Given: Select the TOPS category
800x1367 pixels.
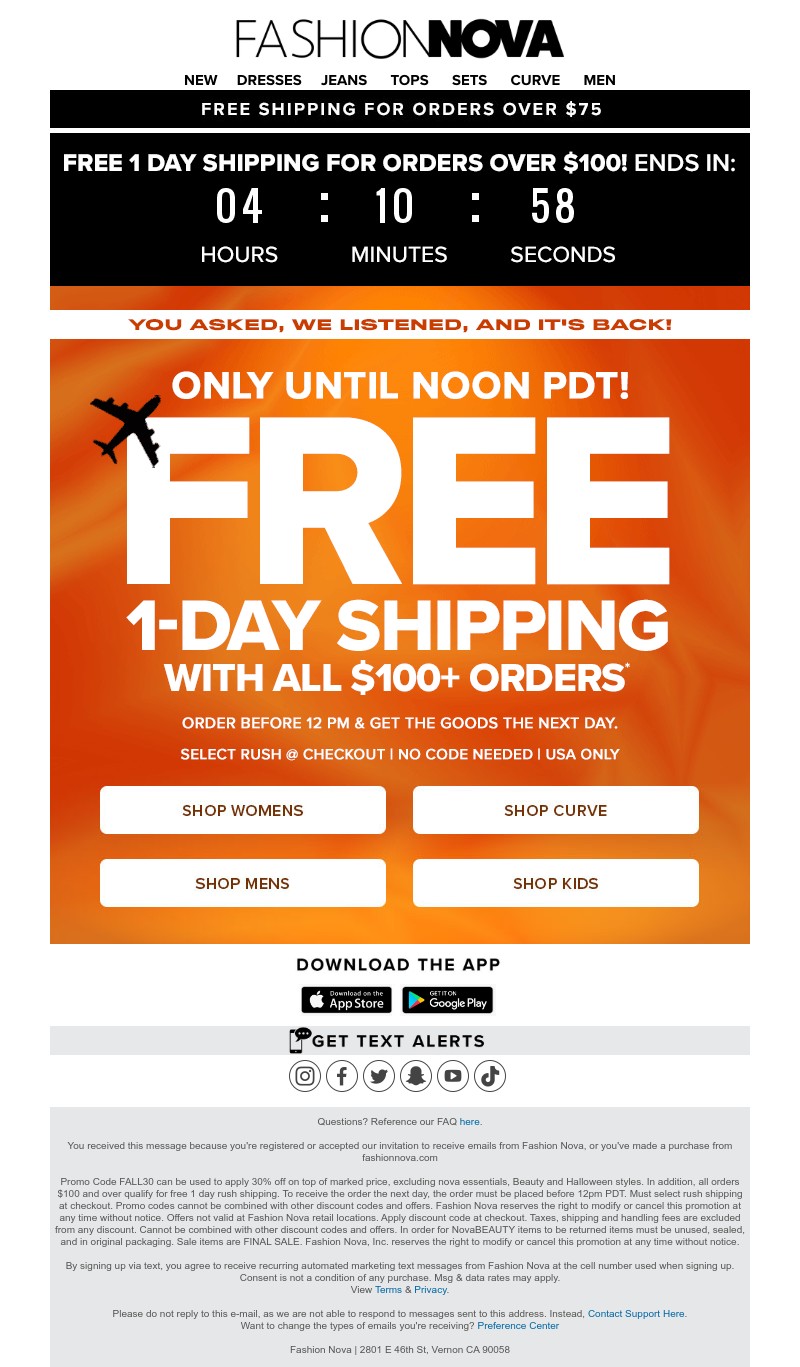Looking at the screenshot, I should pyautogui.click(x=410, y=80).
